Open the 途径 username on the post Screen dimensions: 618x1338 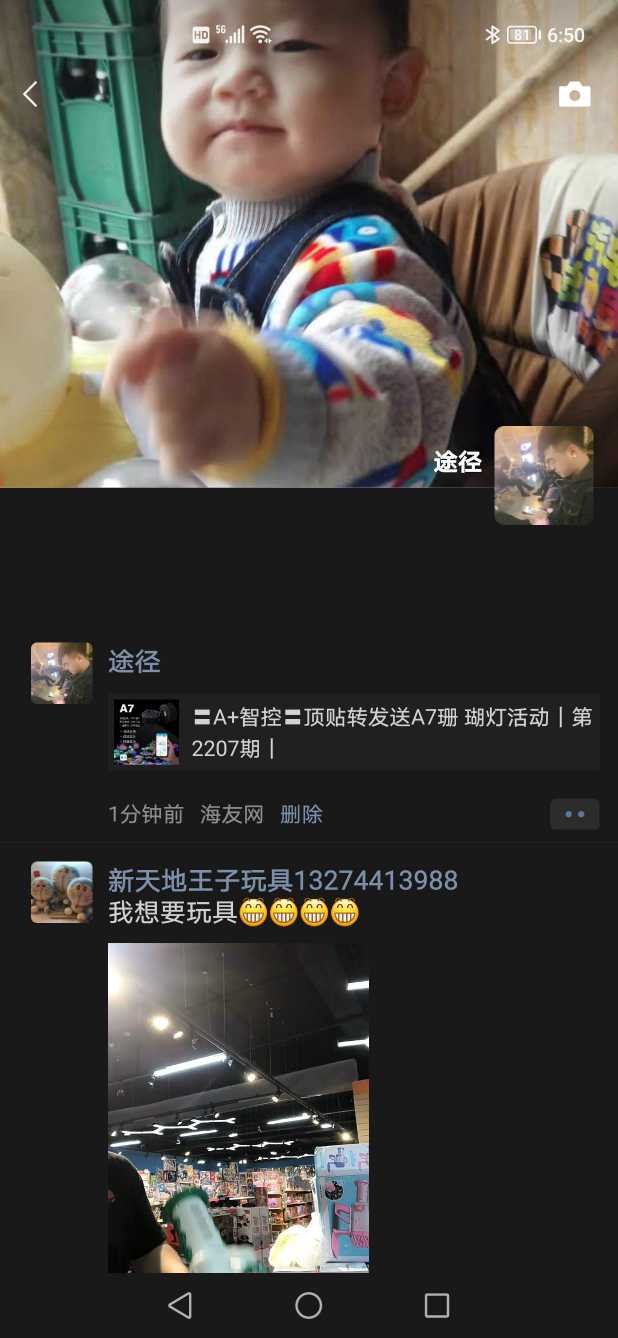coord(134,661)
